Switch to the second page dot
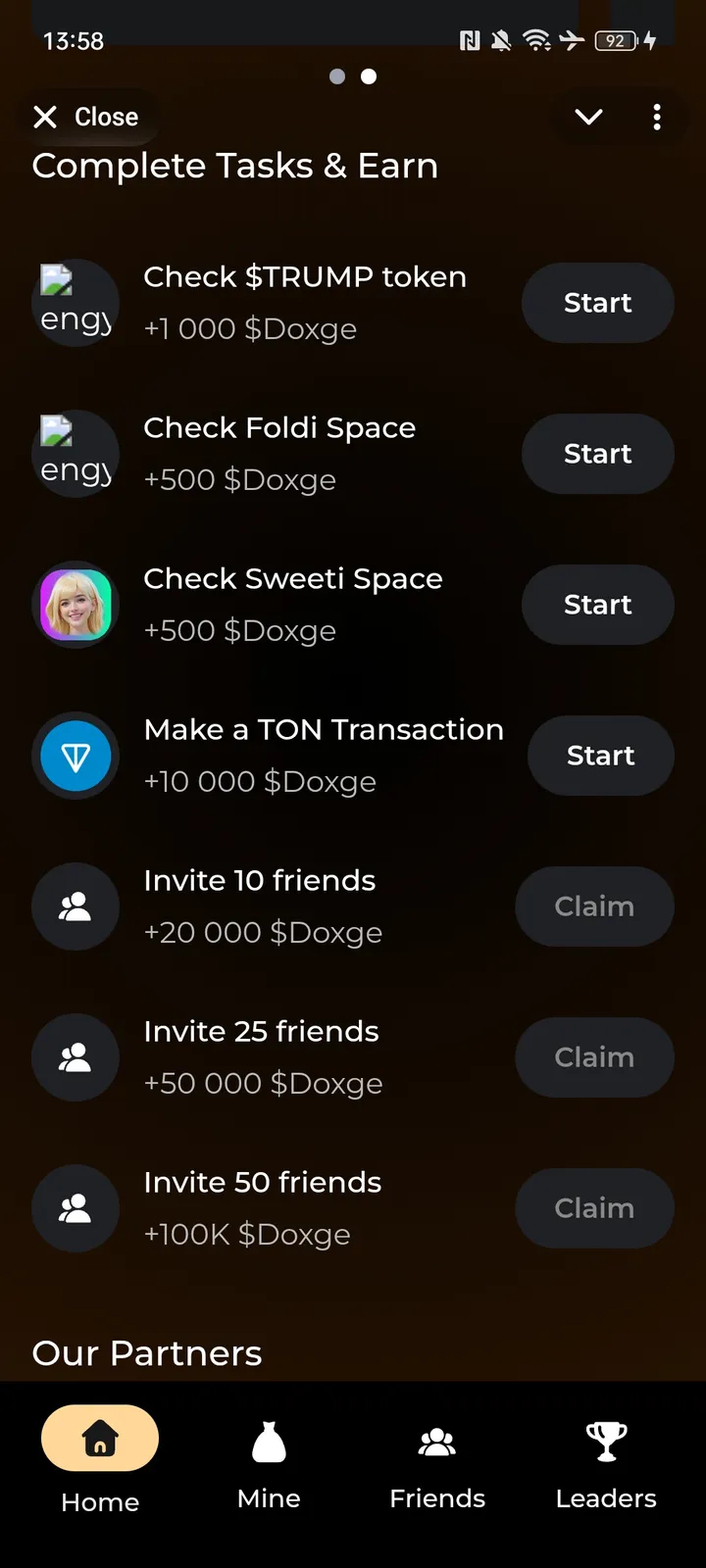Viewport: 706px width, 1568px height. click(369, 76)
